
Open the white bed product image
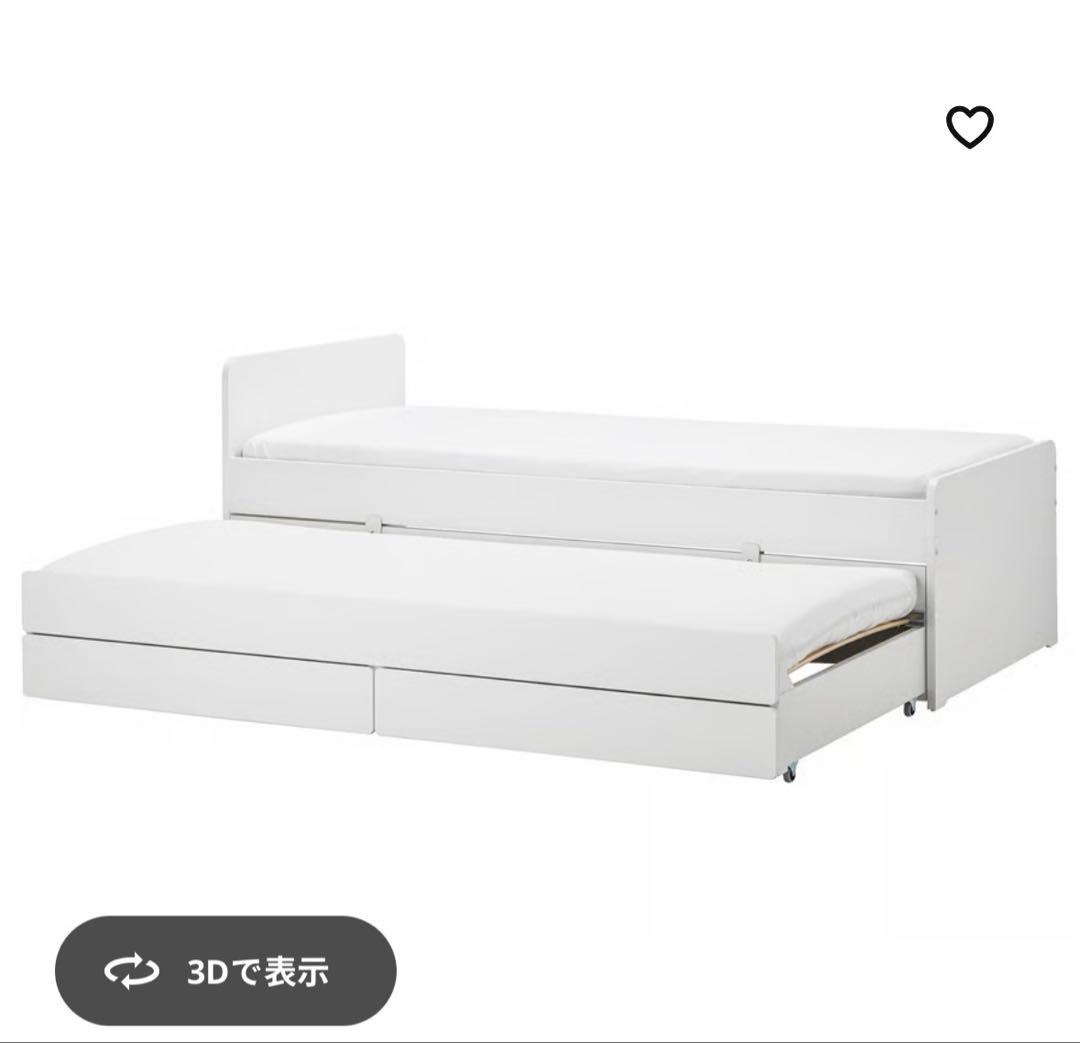(x=540, y=560)
